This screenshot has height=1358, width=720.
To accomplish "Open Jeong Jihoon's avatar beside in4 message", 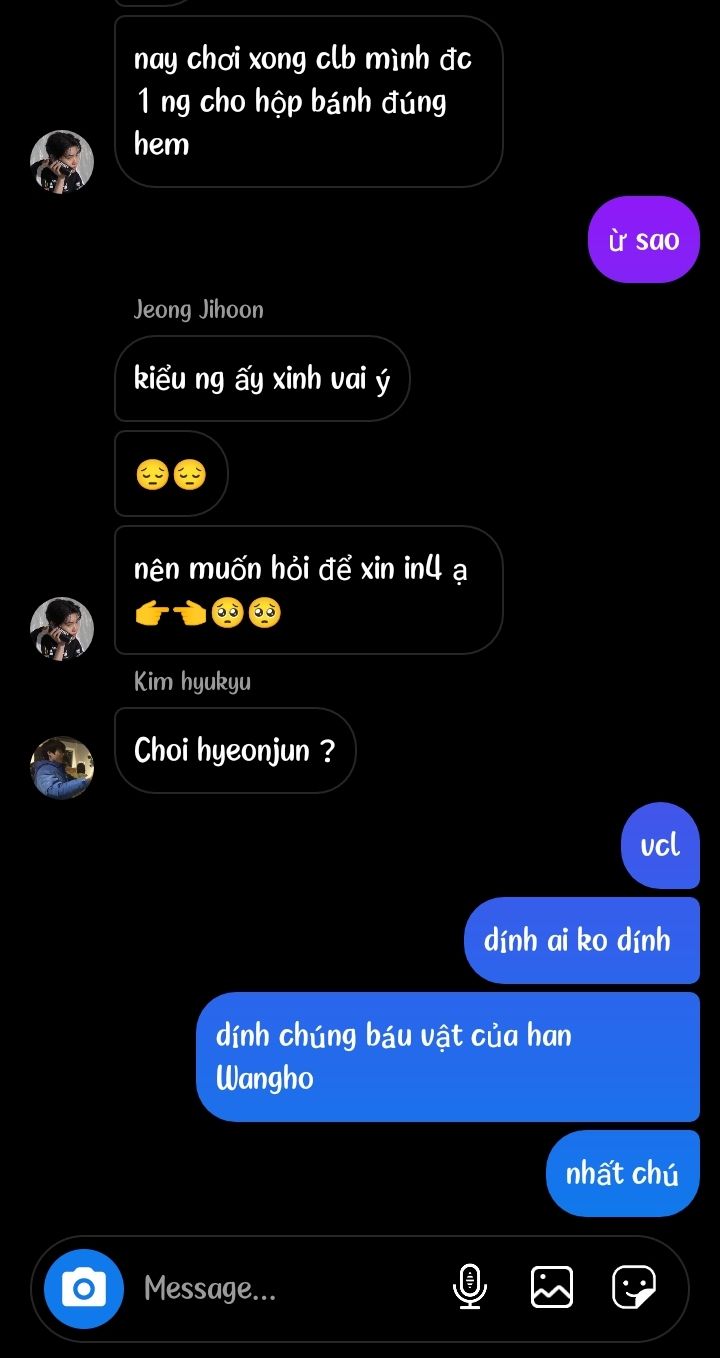I will [62, 629].
